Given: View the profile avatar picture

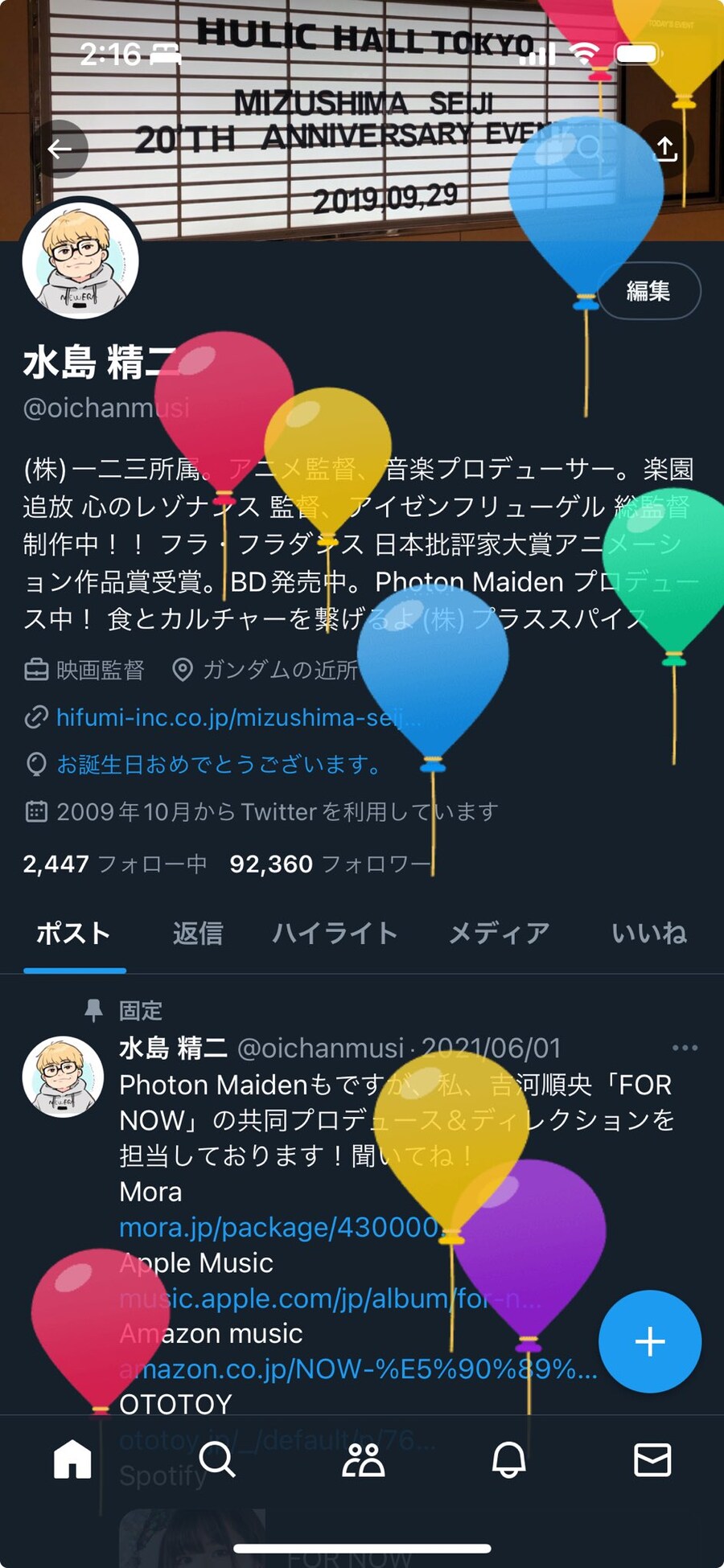Looking at the screenshot, I should click(80, 260).
